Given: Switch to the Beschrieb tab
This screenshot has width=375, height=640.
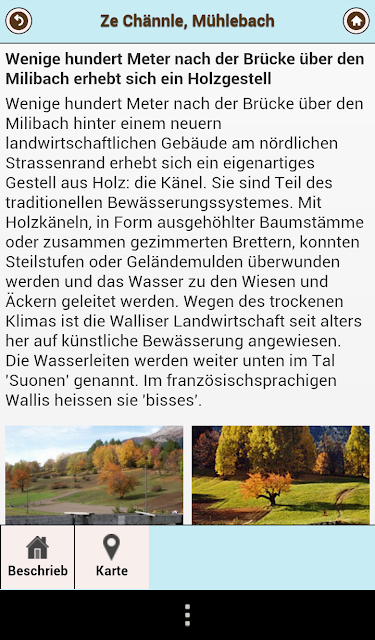Looking at the screenshot, I should (38, 557).
